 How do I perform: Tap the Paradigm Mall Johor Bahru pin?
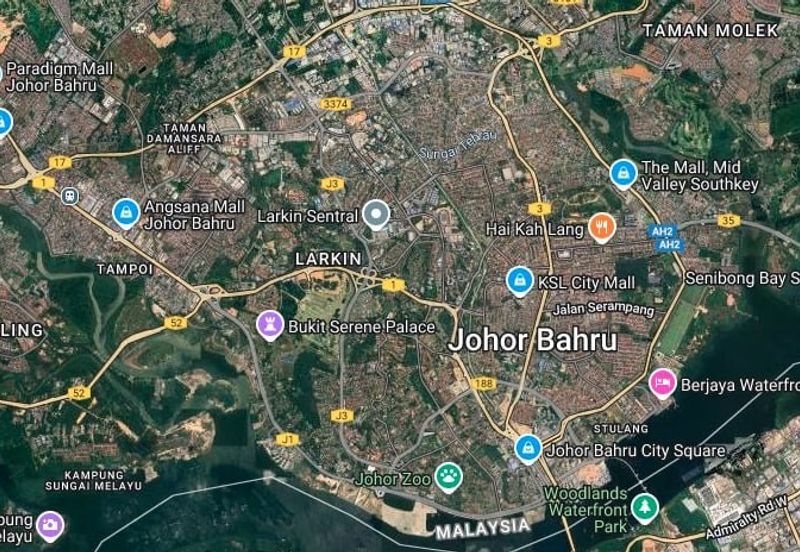[x=3, y=122]
